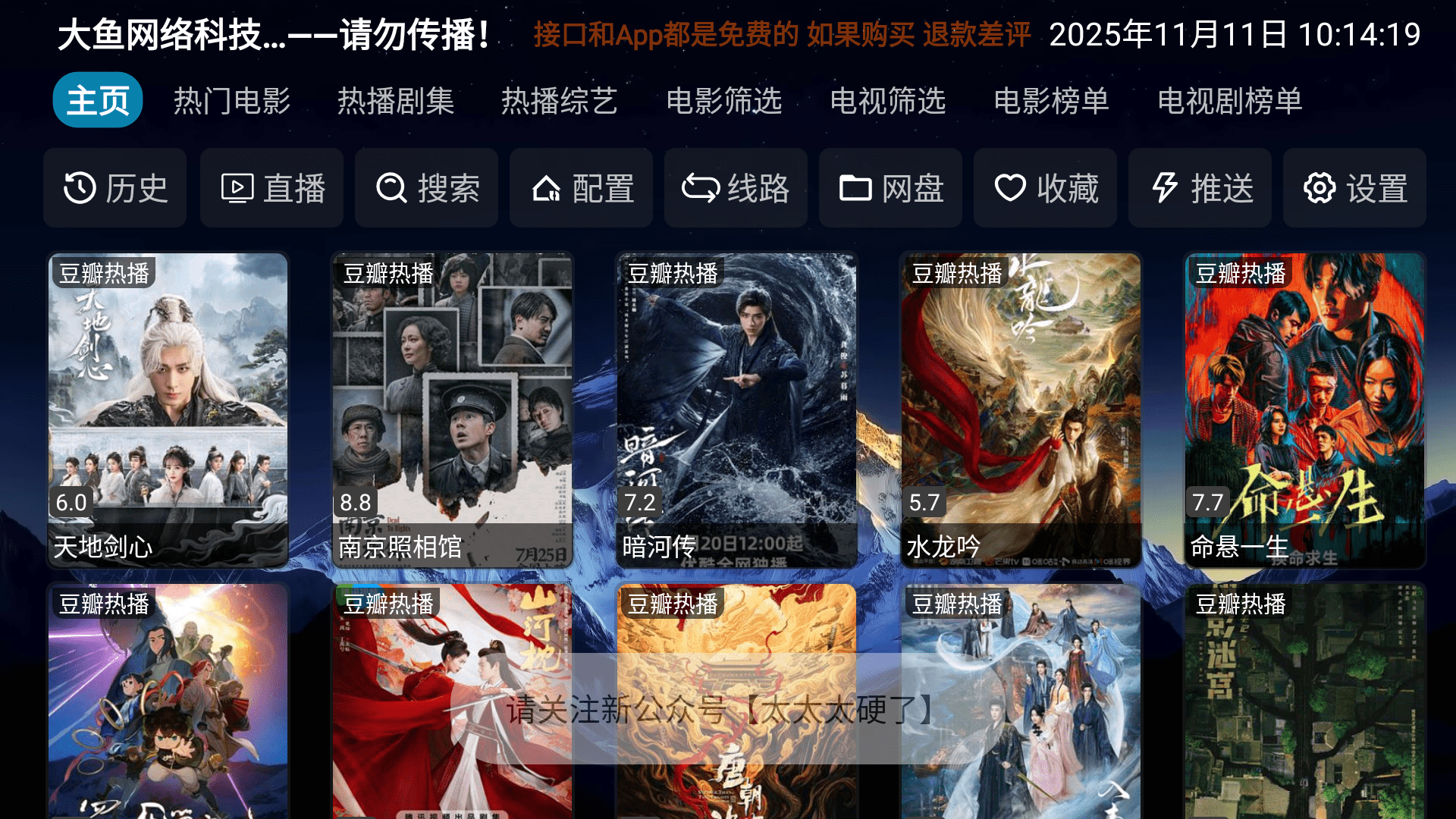Viewport: 1456px width, 819px height.
Task: Open the 配置 configuration button
Action: (582, 188)
